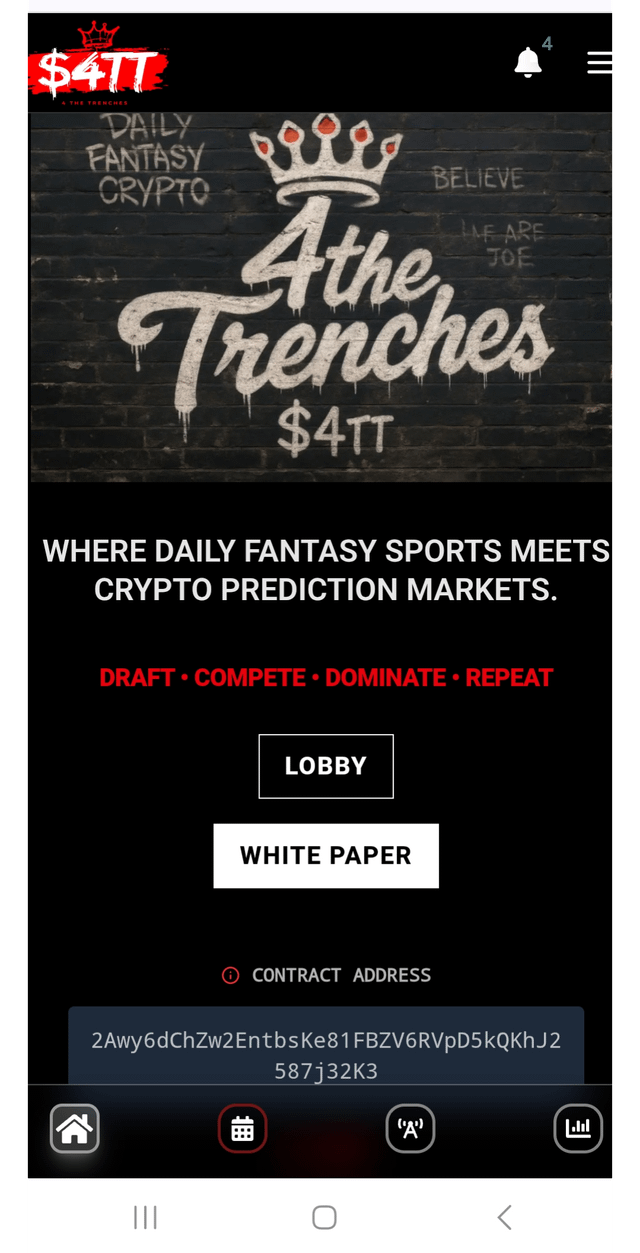Enter the Lobby
Screen dimensions: 640x1253
[x=326, y=766]
